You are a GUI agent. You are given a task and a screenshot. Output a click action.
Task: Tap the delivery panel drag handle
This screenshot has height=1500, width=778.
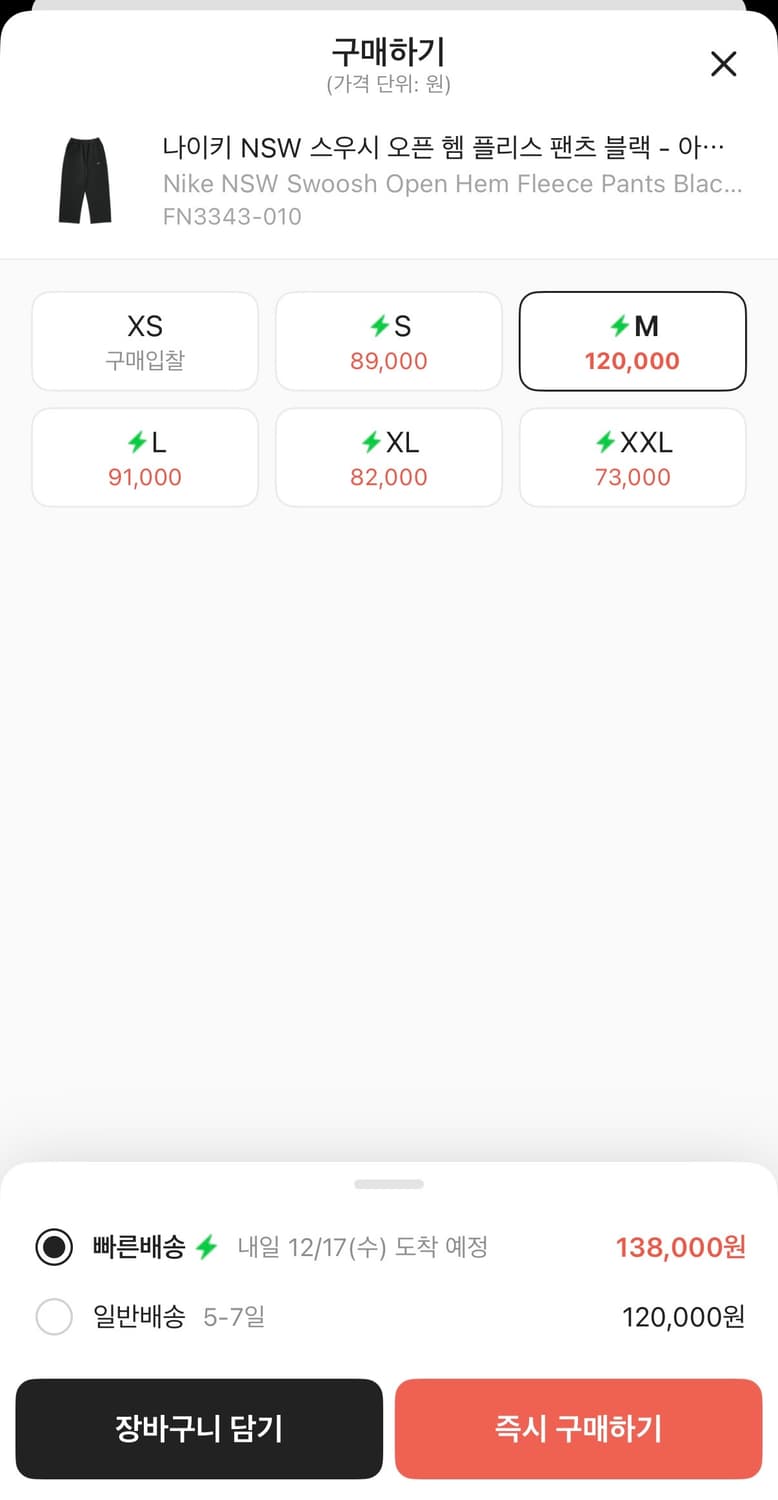(388, 1184)
